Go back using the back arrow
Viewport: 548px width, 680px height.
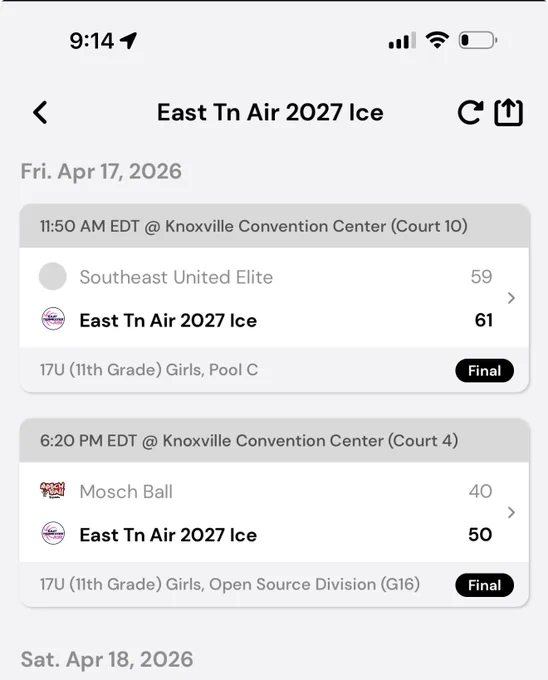click(x=40, y=113)
